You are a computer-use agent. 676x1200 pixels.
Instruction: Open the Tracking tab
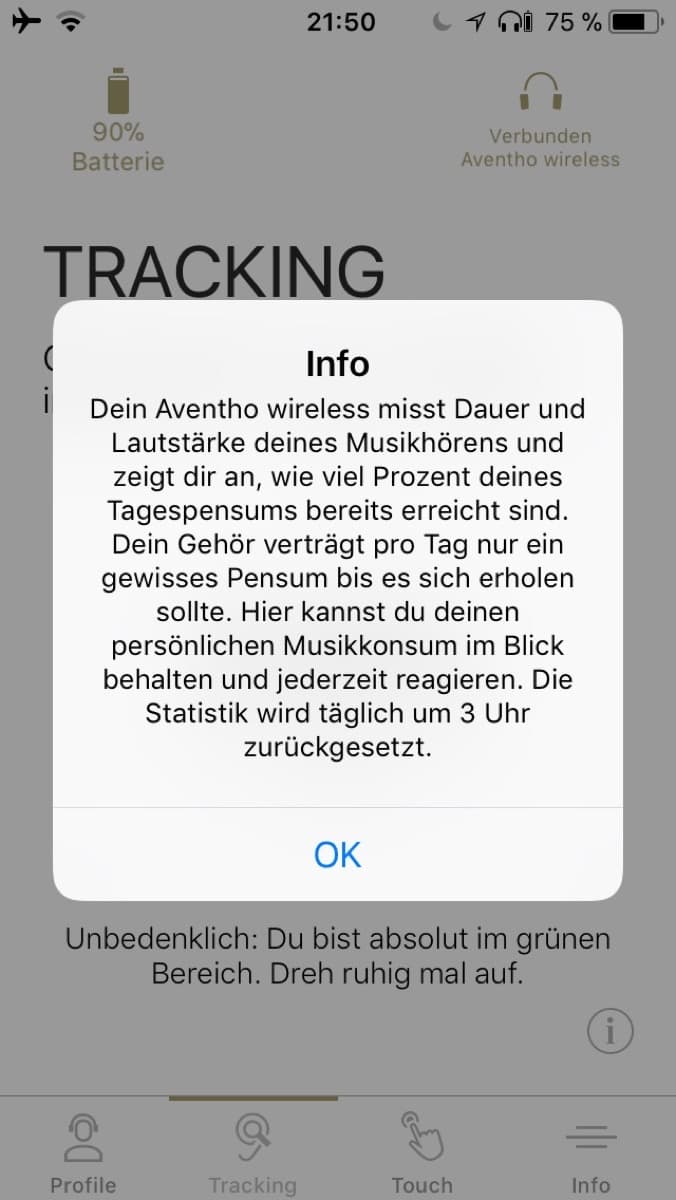point(253,1151)
